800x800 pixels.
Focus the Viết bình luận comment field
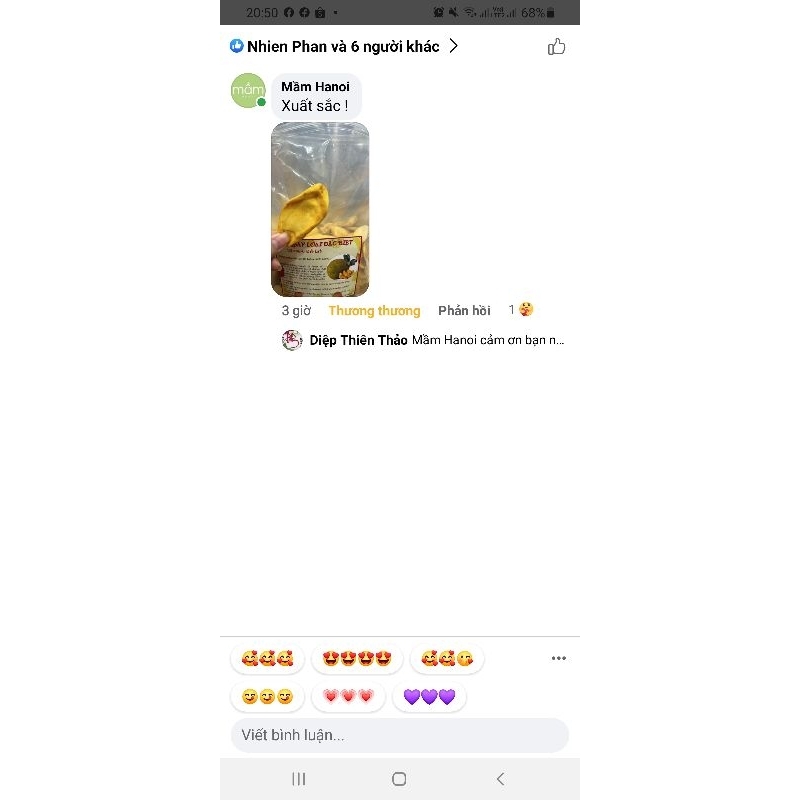tap(399, 735)
